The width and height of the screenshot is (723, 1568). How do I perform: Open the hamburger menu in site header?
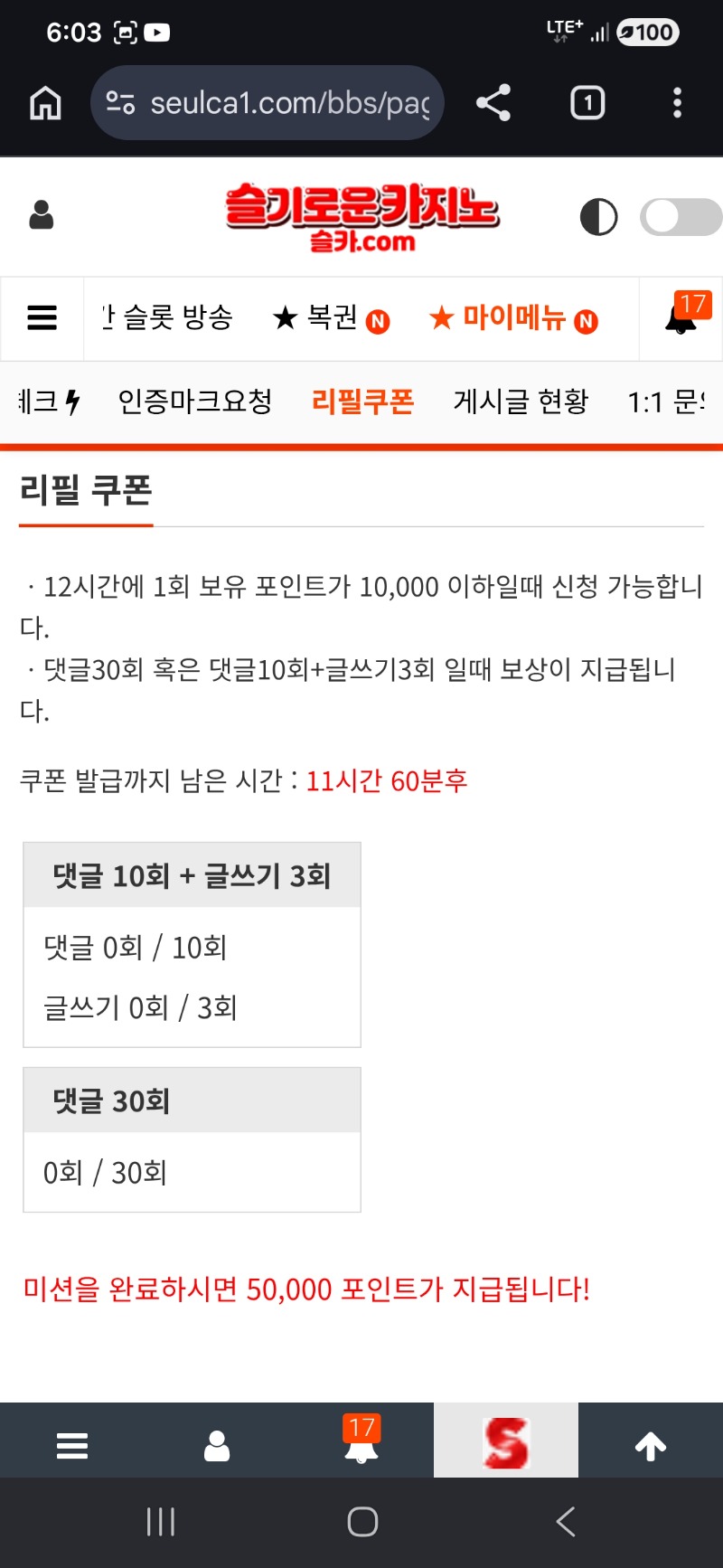(42, 318)
